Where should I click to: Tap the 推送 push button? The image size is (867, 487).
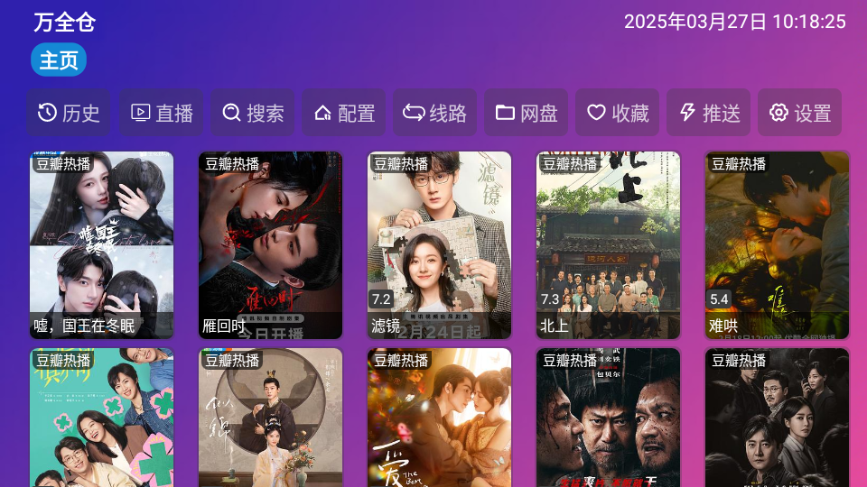pyautogui.click(x=709, y=113)
